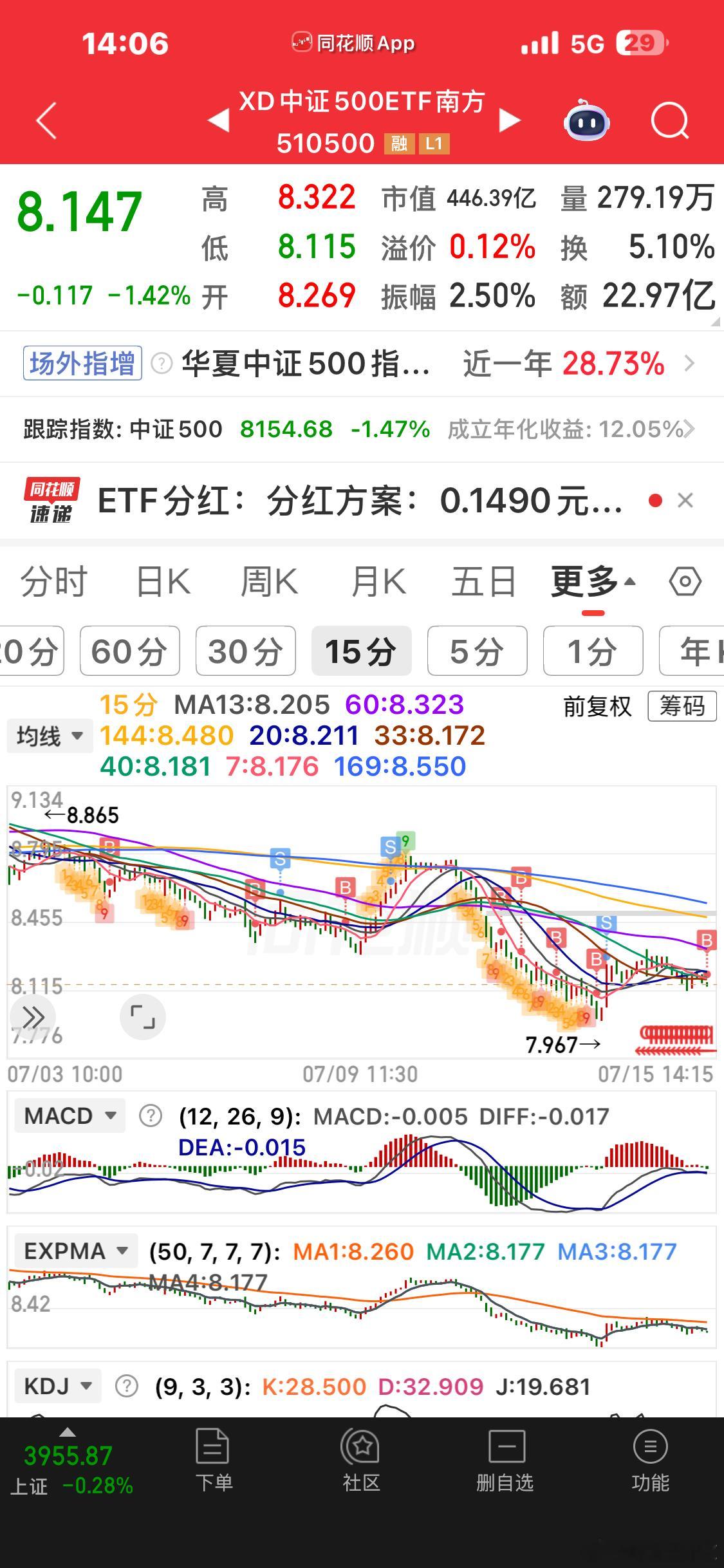Select the 月K chart tab
Viewport: 724px width, 1568px height.
[x=378, y=582]
